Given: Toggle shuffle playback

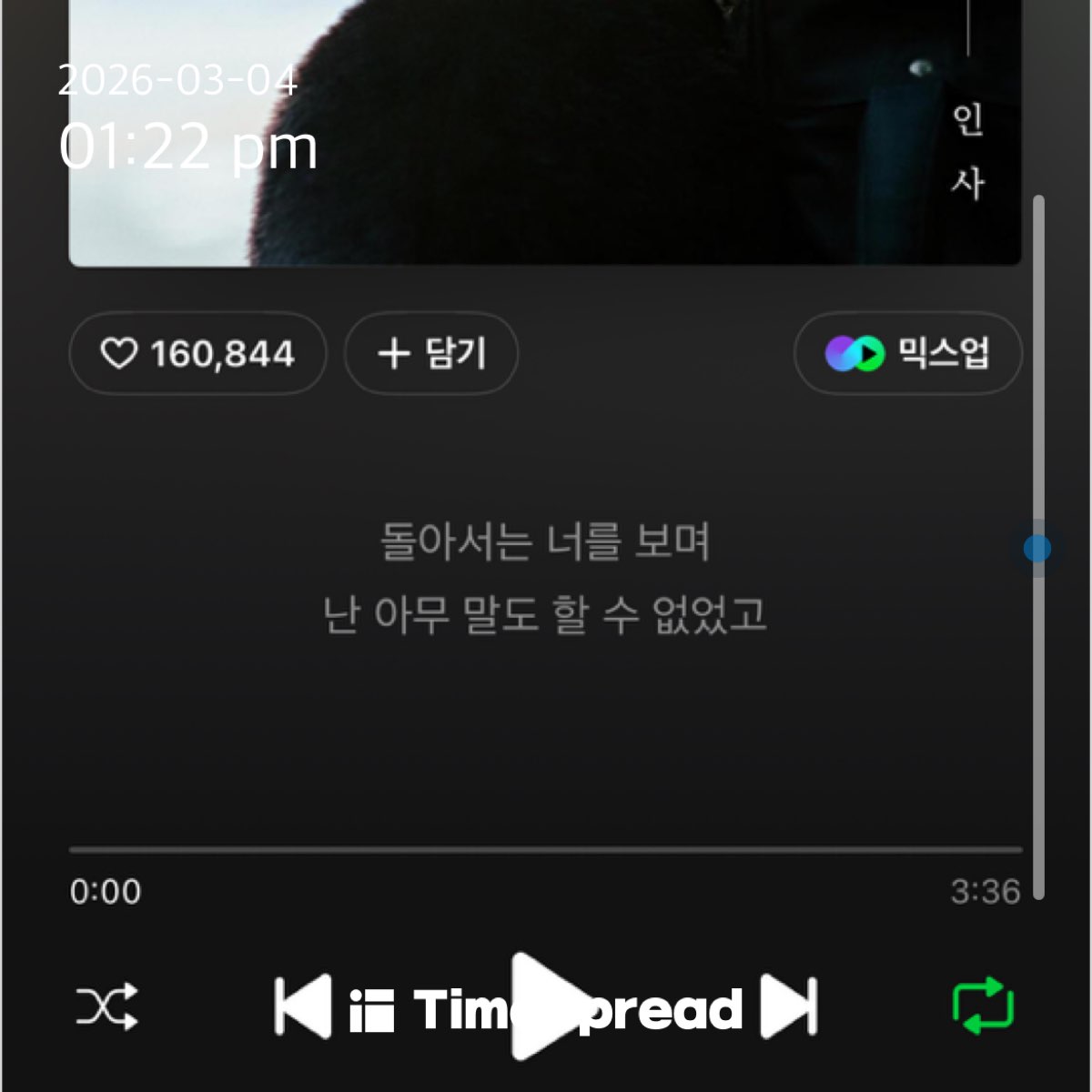Looking at the screenshot, I should click(x=106, y=1006).
